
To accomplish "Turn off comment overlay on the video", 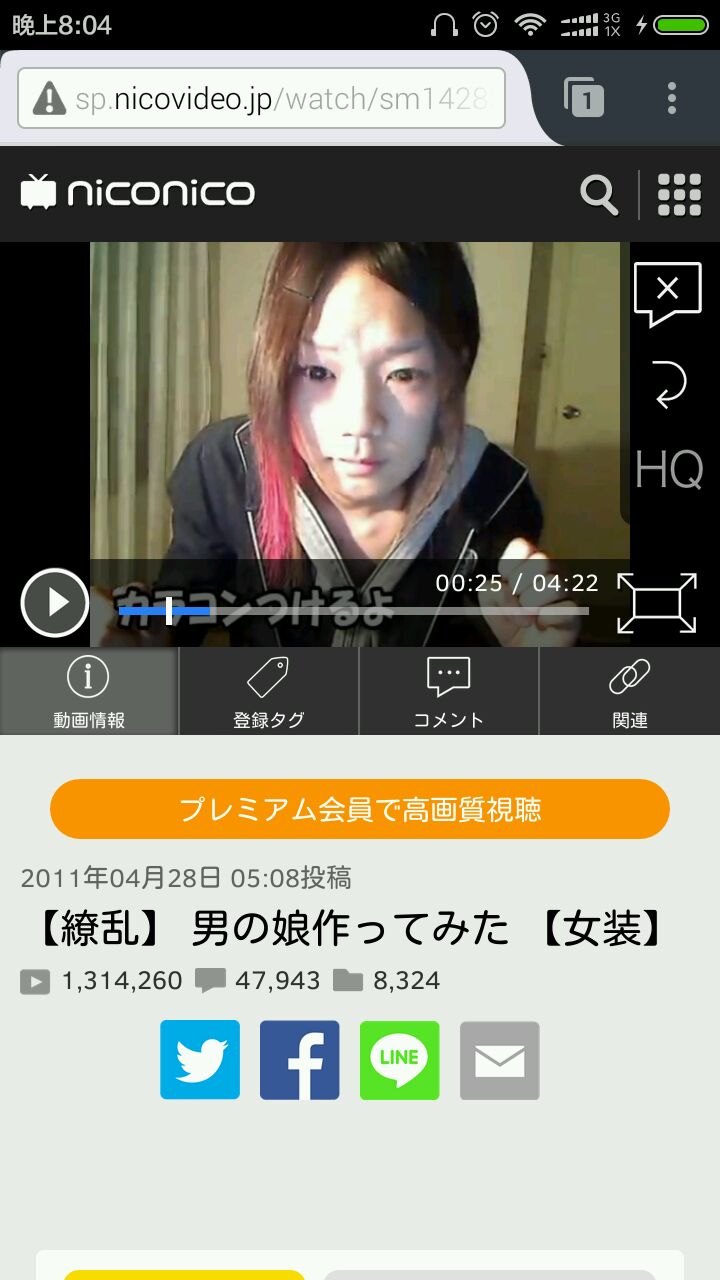I will tap(667, 294).
